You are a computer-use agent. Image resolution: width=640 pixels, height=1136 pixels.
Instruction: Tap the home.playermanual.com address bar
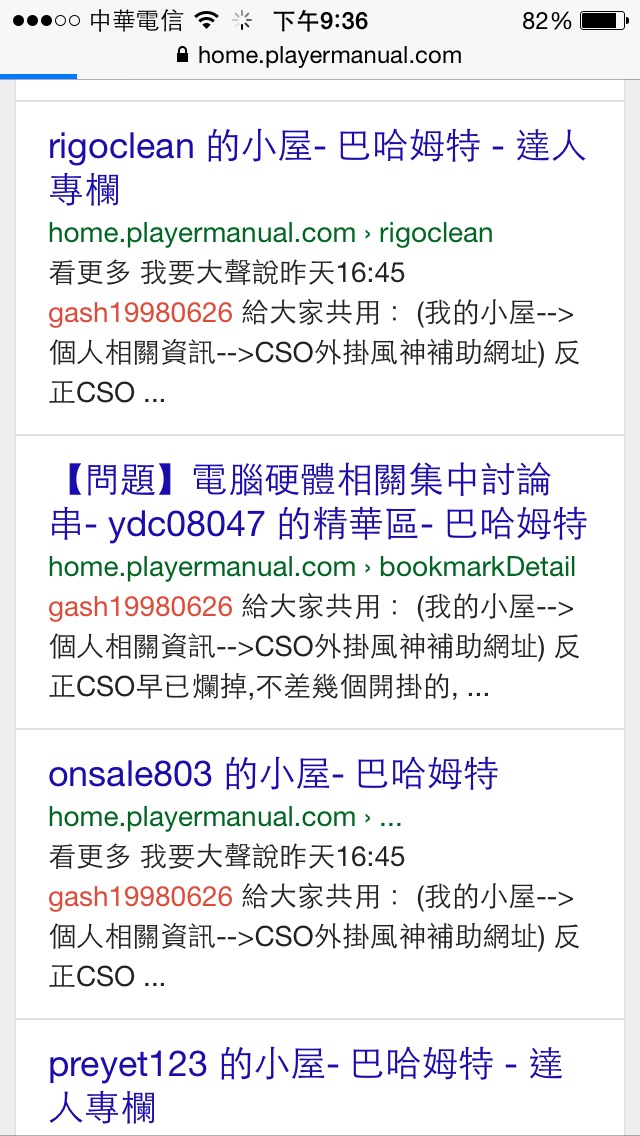[320, 55]
